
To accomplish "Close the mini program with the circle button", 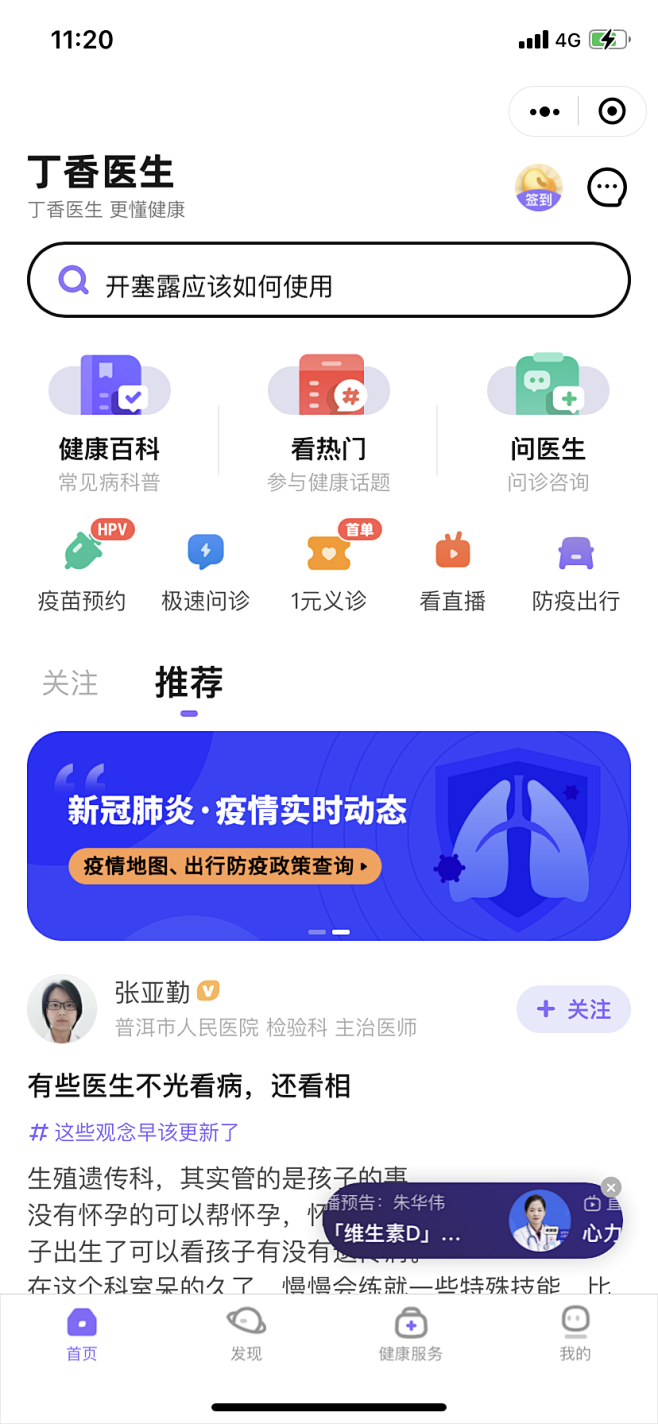I will (611, 112).
